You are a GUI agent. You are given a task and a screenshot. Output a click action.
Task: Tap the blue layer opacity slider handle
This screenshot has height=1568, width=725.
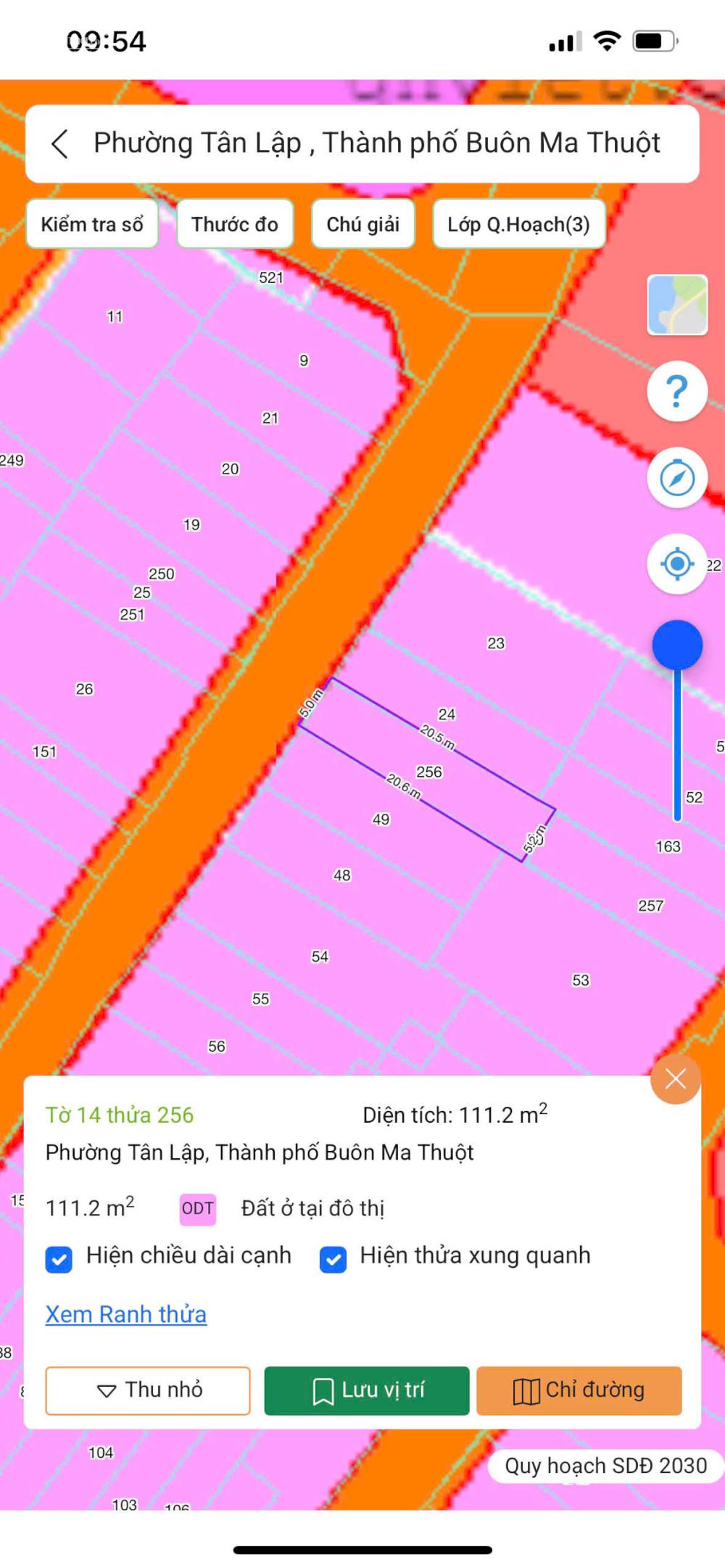677,645
